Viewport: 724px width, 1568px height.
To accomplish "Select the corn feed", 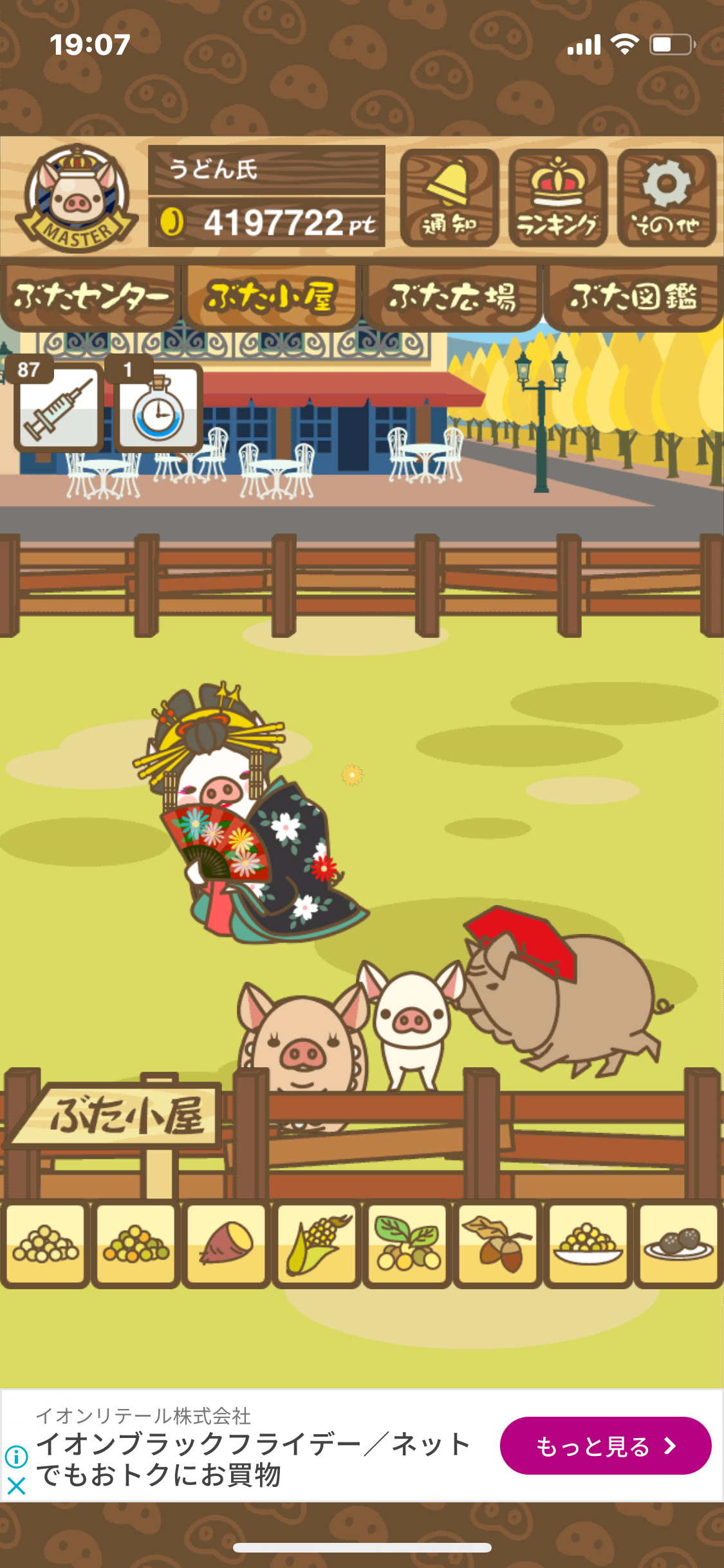I will click(x=317, y=1245).
